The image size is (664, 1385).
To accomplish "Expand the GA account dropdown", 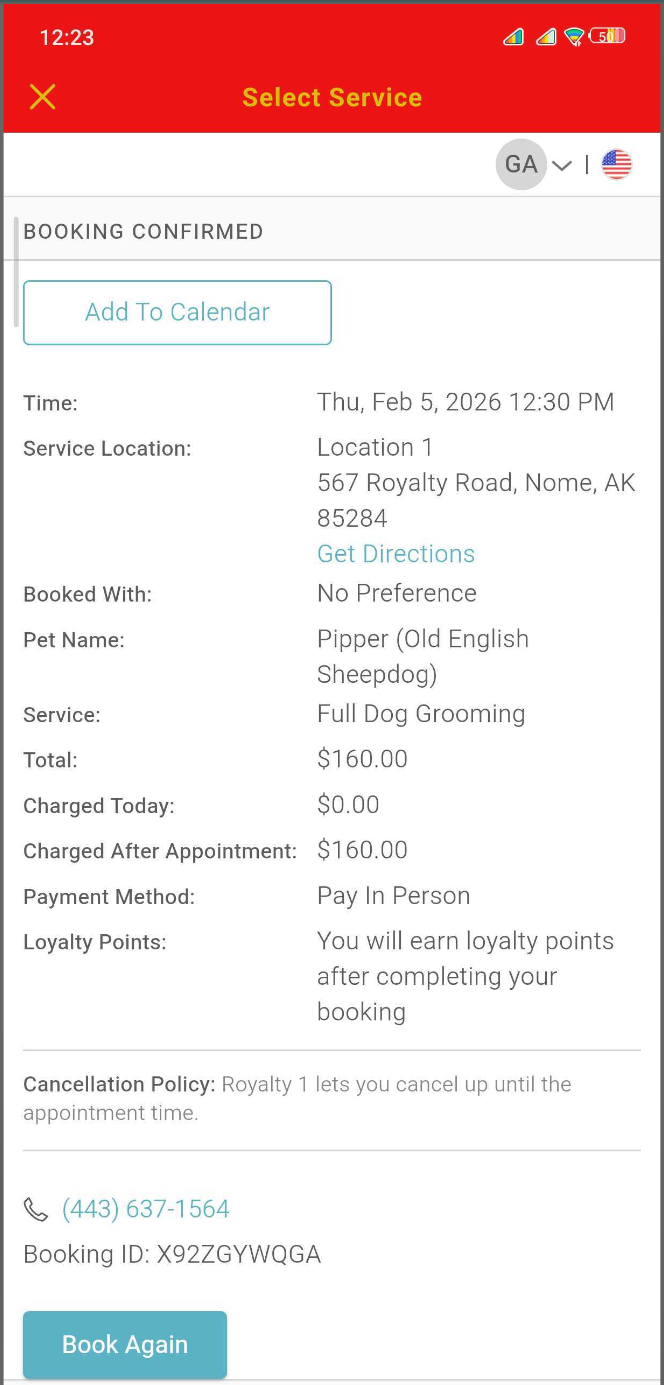I will (x=561, y=165).
